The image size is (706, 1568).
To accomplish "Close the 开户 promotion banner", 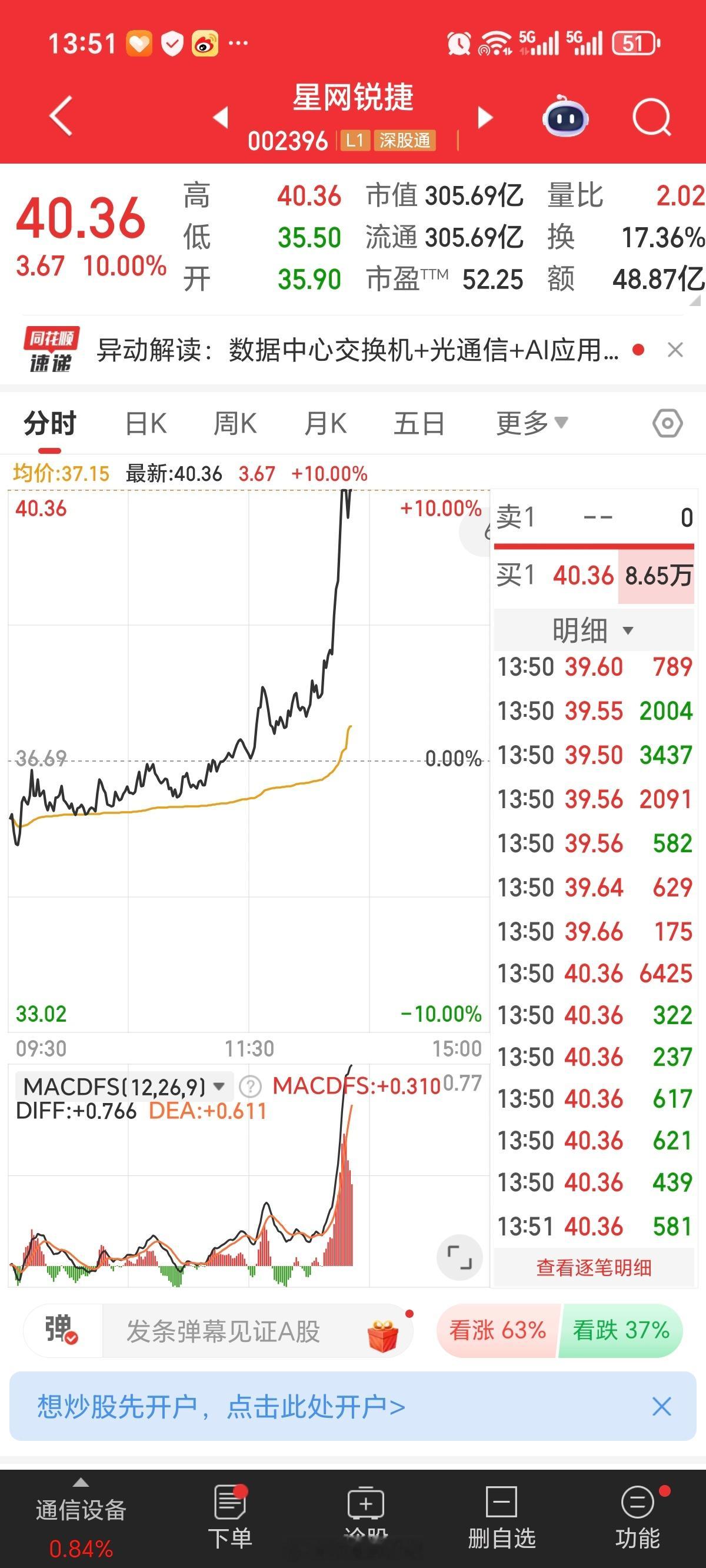I will tap(661, 1406).
